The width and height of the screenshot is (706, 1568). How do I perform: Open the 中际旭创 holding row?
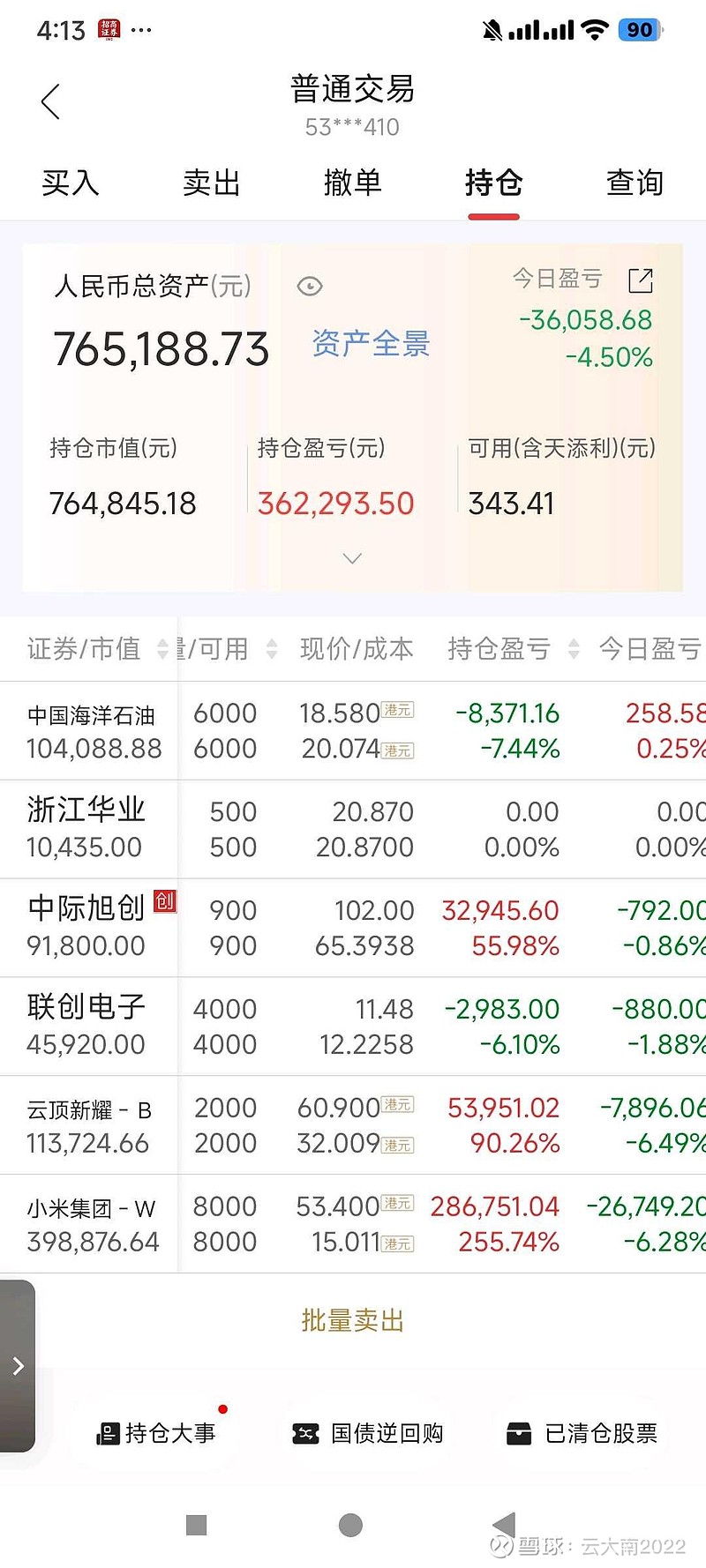click(353, 928)
